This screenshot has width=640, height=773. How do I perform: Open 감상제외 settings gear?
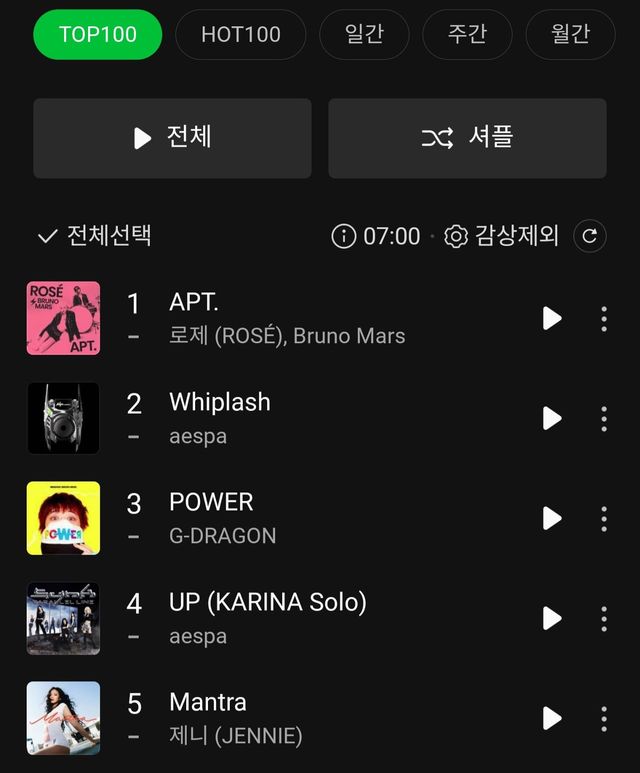456,236
